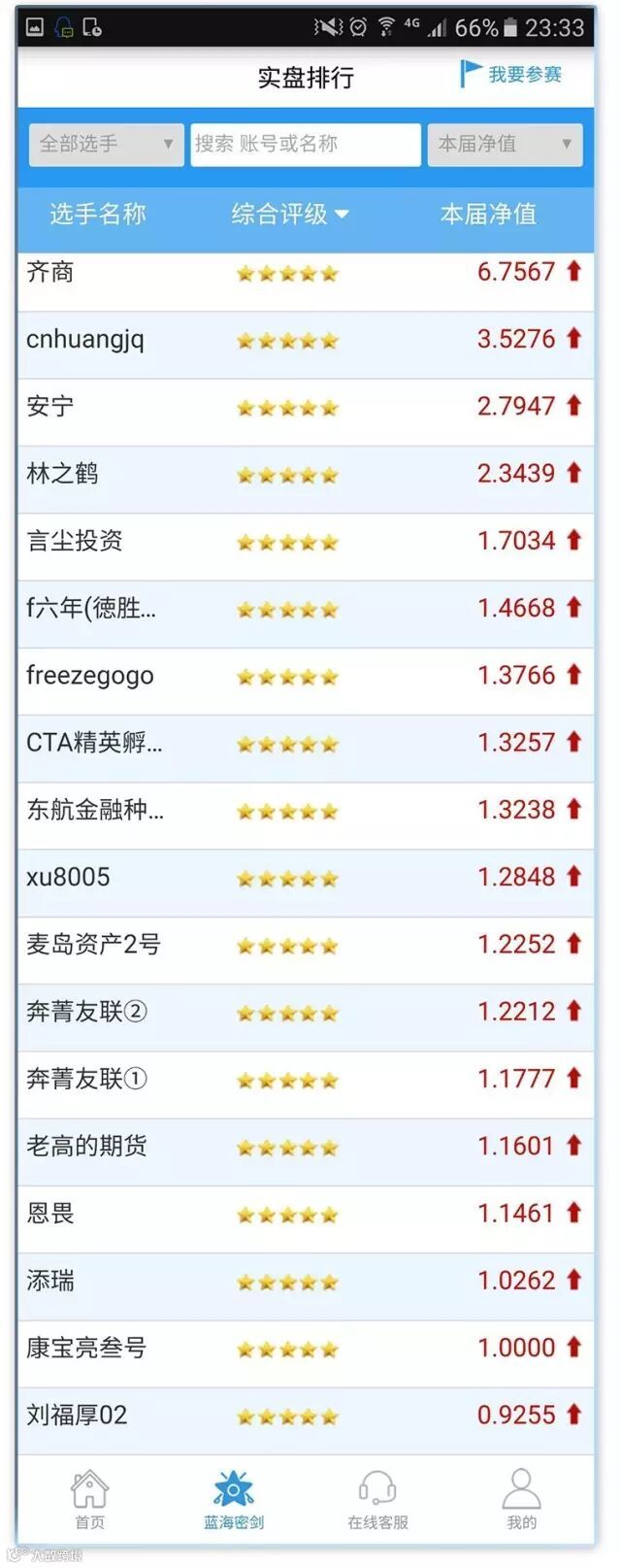Sort by the 综合评级 column header
The width and height of the screenshot is (621, 1568).
(289, 214)
